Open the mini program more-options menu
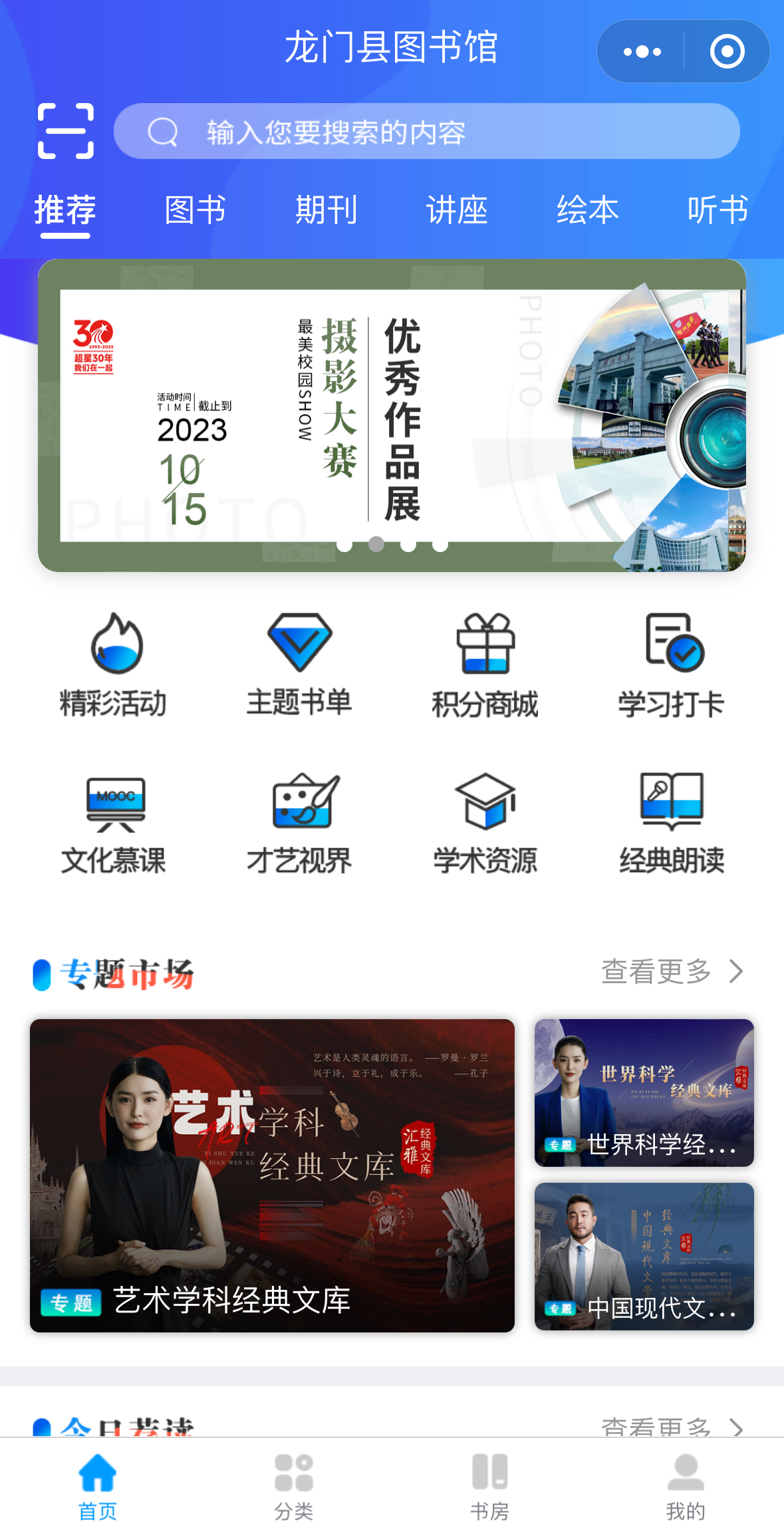The image size is (784, 1532). [x=642, y=51]
